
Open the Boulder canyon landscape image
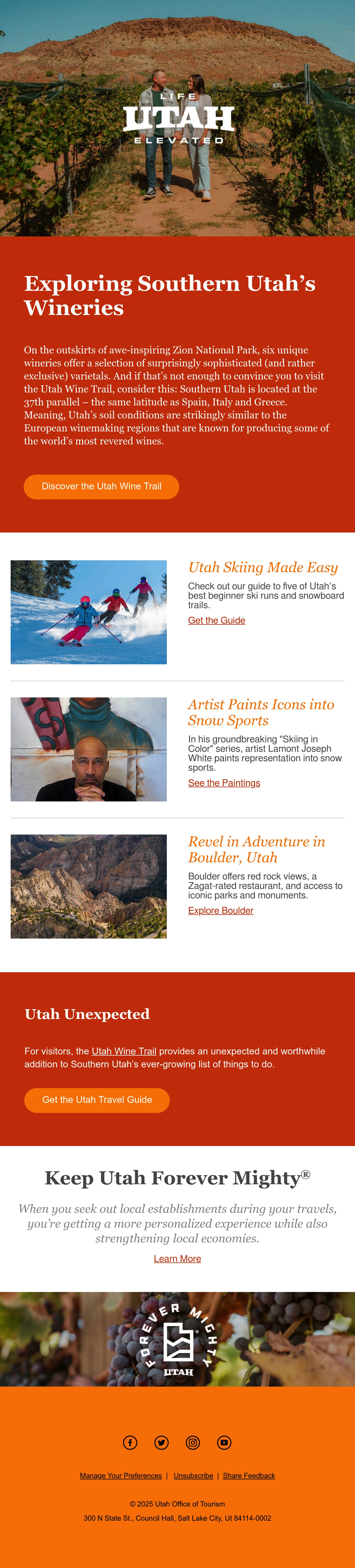pos(88,886)
